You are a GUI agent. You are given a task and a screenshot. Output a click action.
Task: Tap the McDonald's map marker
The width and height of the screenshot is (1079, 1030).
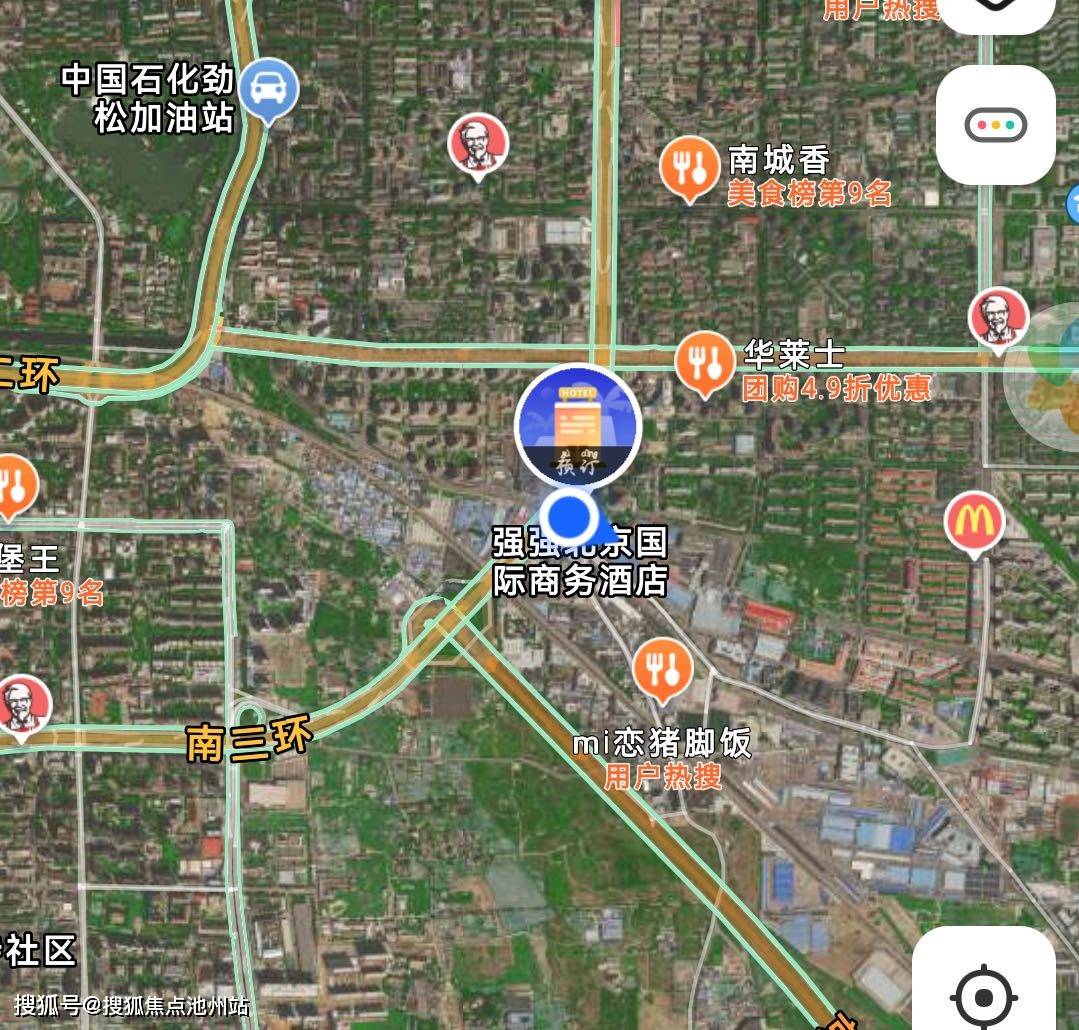point(973,522)
